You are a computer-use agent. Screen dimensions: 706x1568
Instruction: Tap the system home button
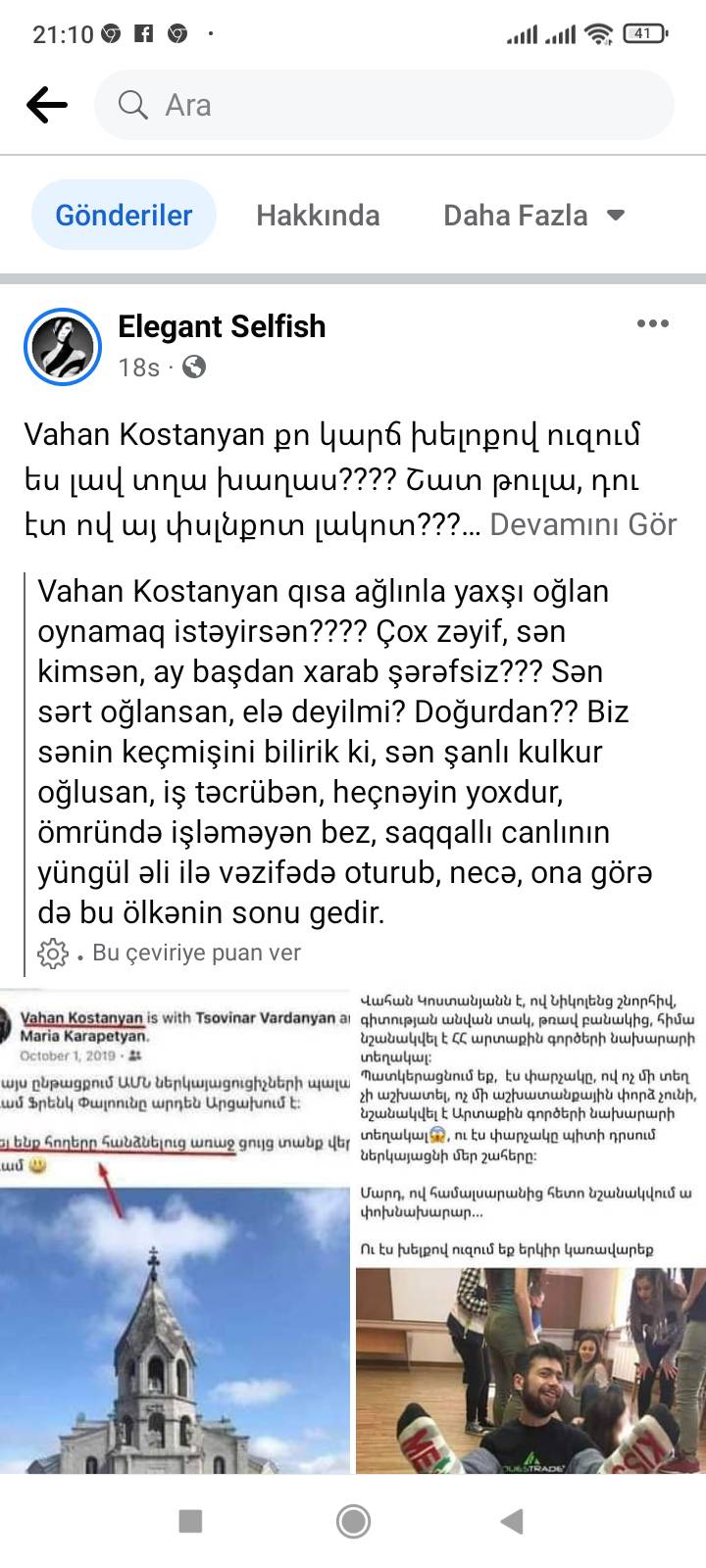click(x=353, y=1521)
